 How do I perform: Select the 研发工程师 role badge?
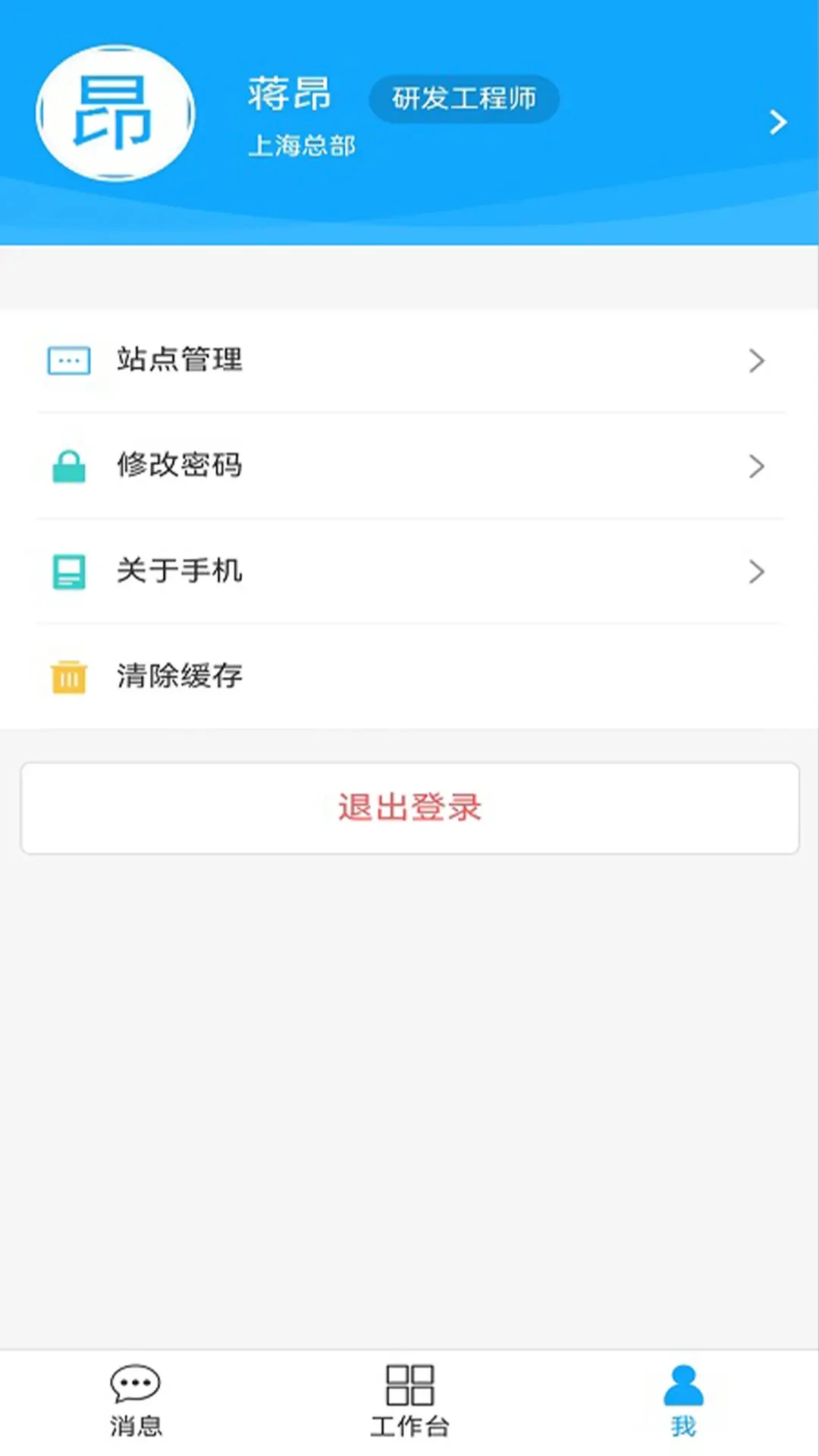click(464, 99)
